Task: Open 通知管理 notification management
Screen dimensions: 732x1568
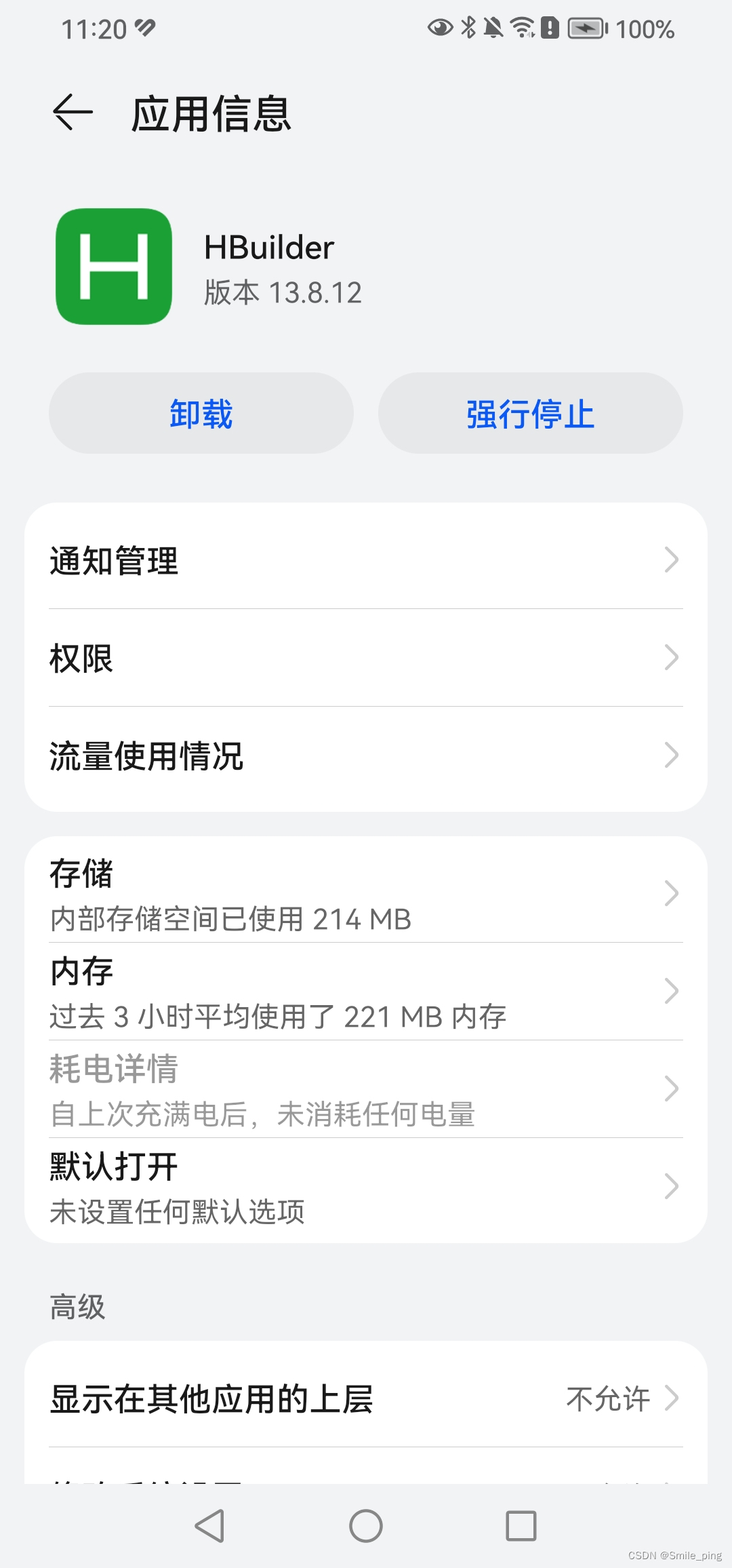Action: [x=366, y=560]
